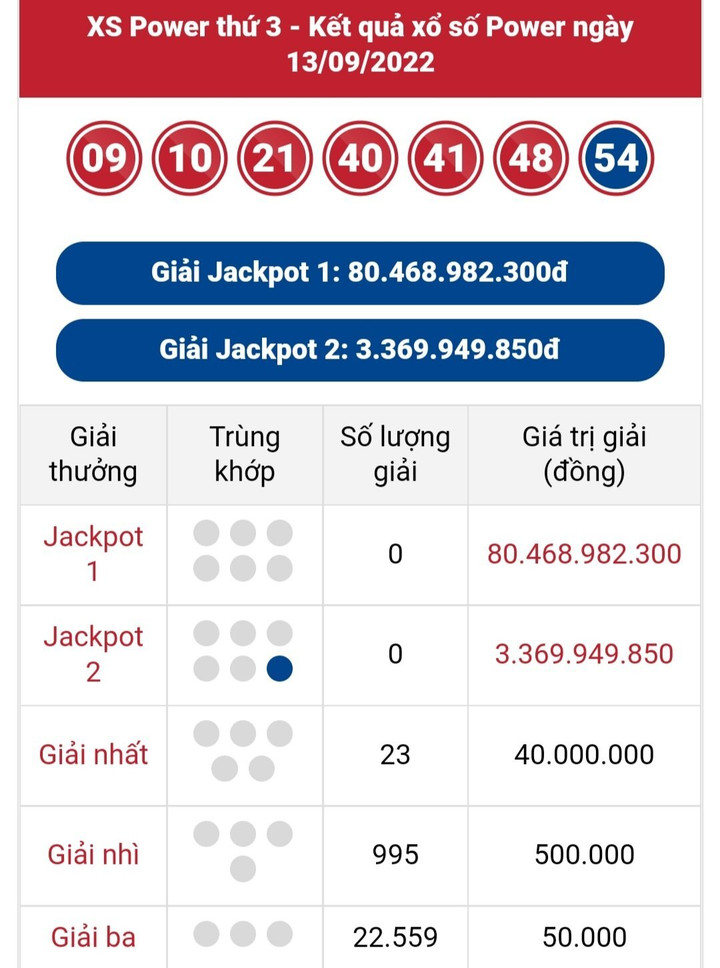Click the XS Power header for 13/09/2022
This screenshot has height=968, width=720.
pyautogui.click(x=360, y=46)
